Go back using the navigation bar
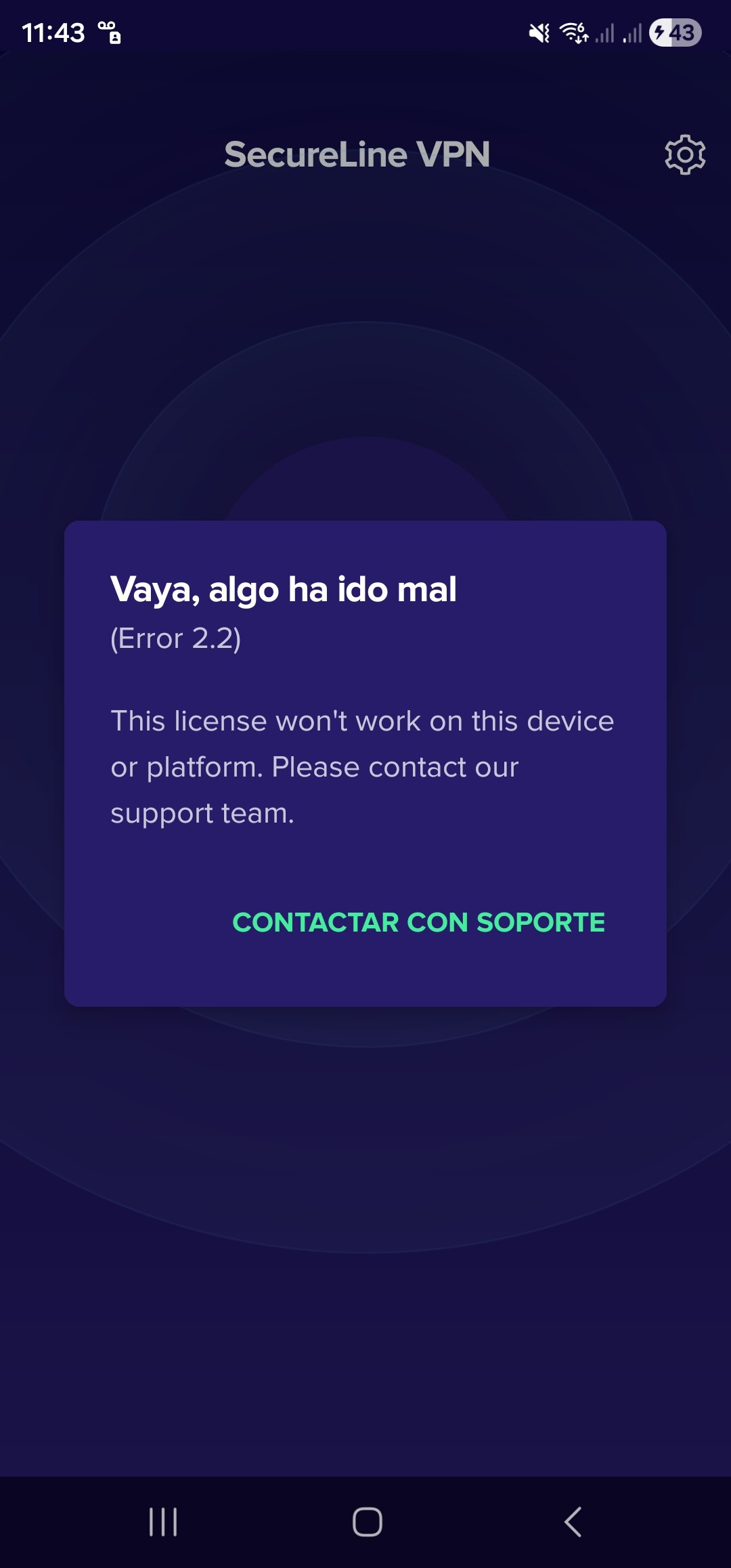731x1568 pixels. [x=573, y=1522]
